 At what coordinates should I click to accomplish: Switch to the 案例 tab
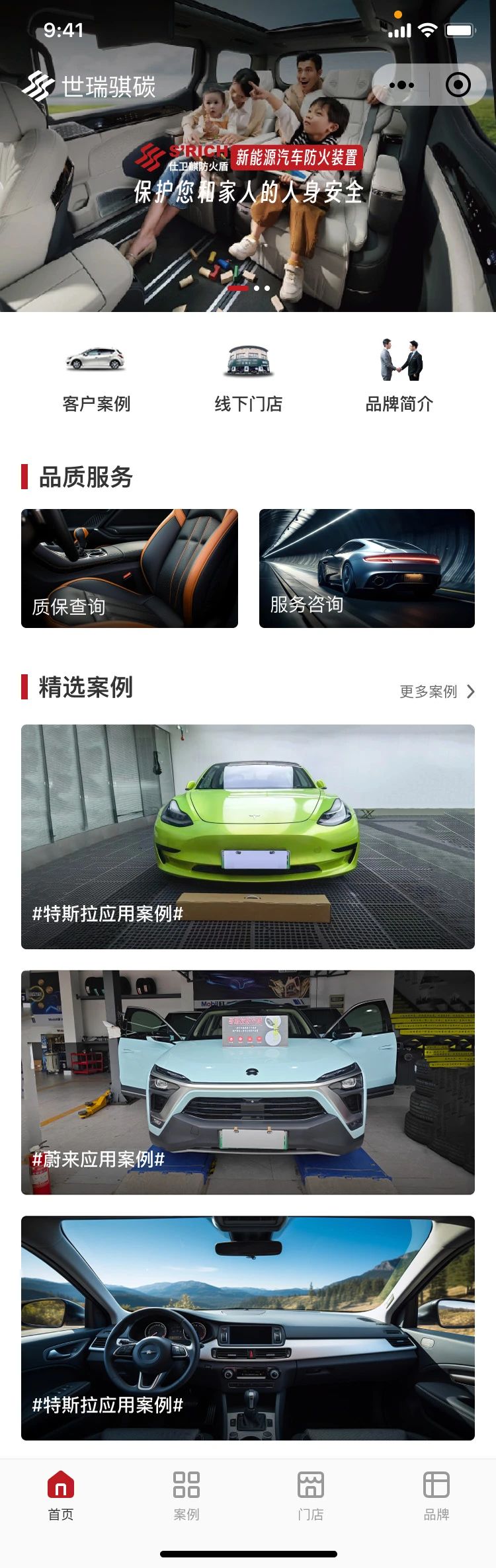pos(186,1497)
